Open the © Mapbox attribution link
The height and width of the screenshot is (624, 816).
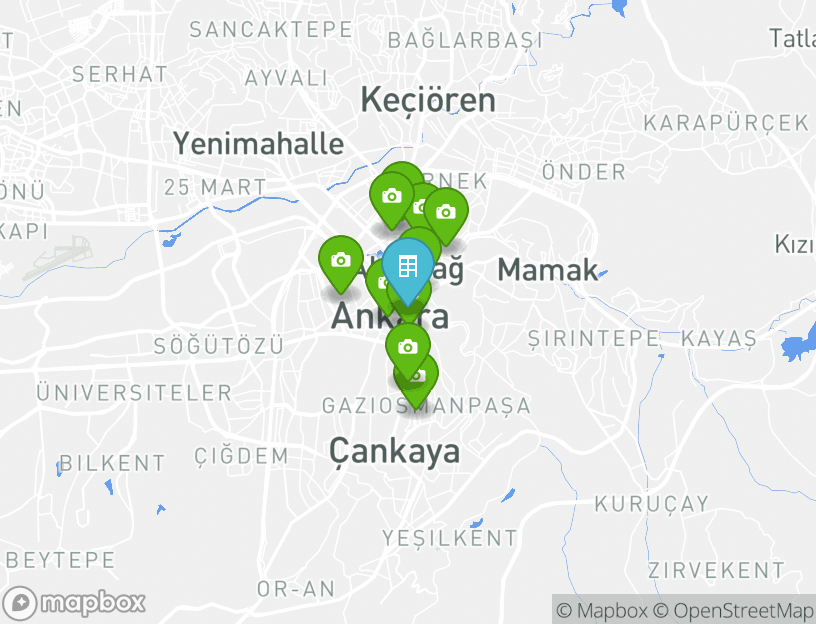tap(601, 609)
